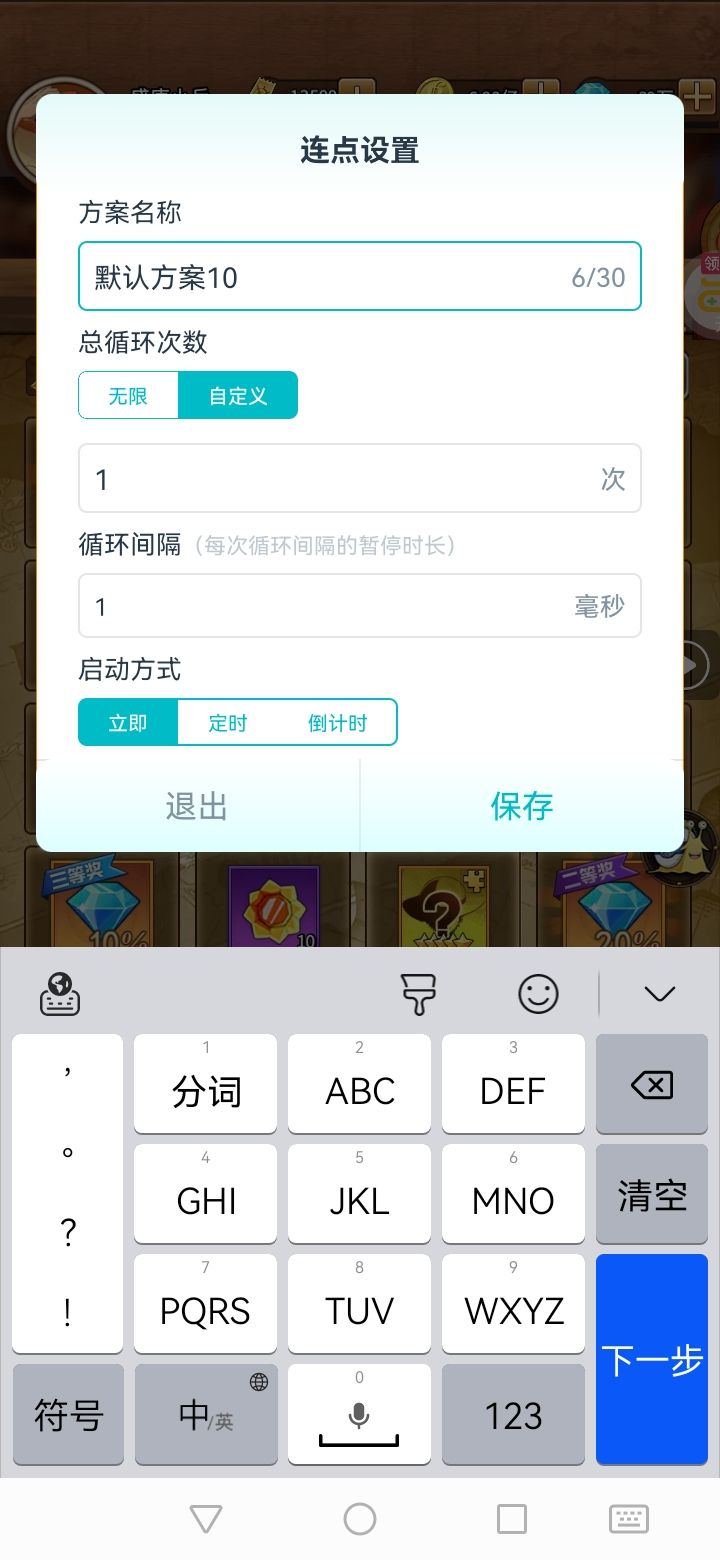
Task: Tap 退出 to exit settings
Action: [197, 806]
